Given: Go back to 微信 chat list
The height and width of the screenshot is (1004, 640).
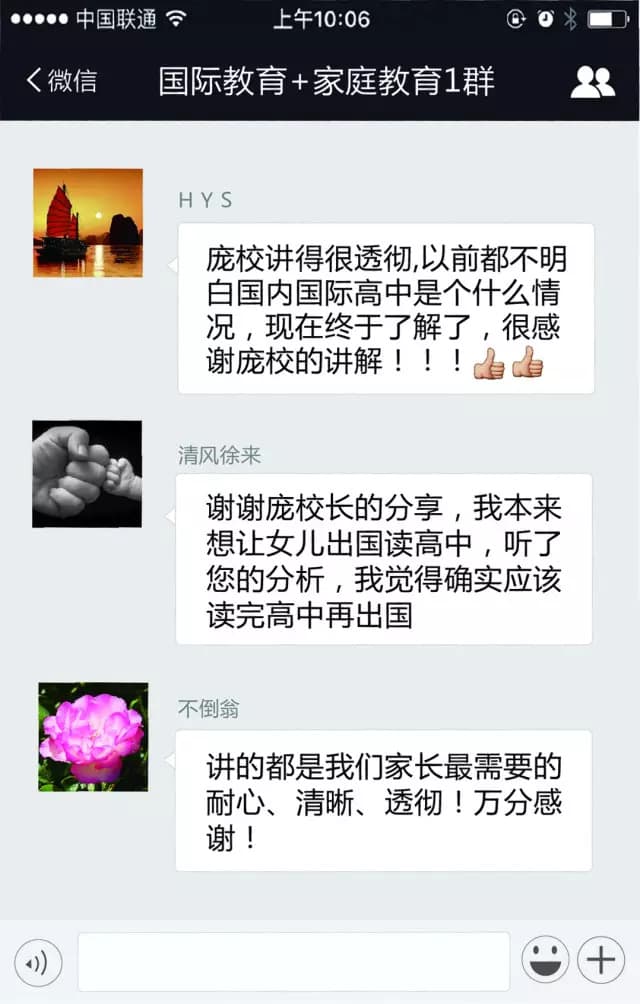Looking at the screenshot, I should click(62, 81).
